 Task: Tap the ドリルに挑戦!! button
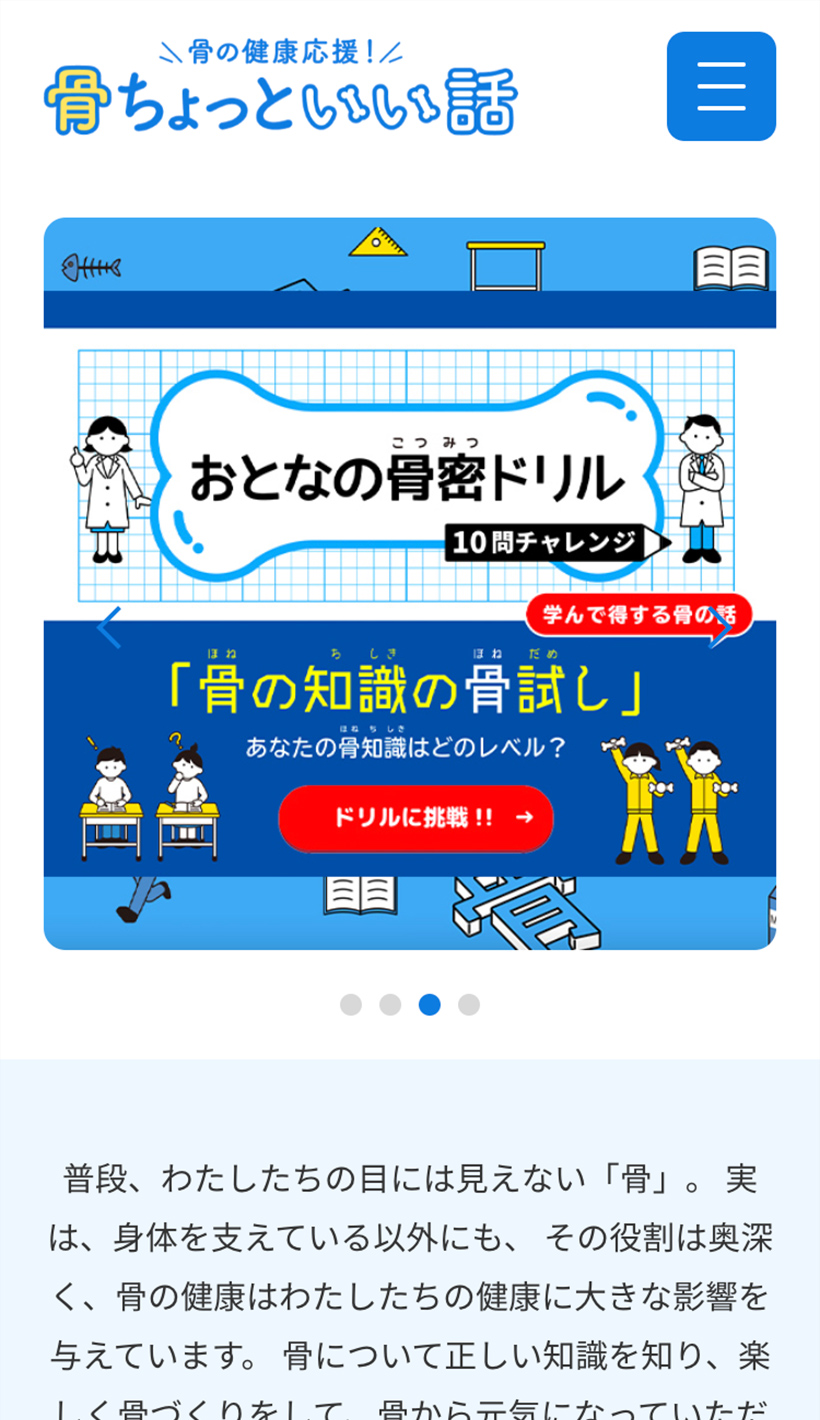click(415, 818)
